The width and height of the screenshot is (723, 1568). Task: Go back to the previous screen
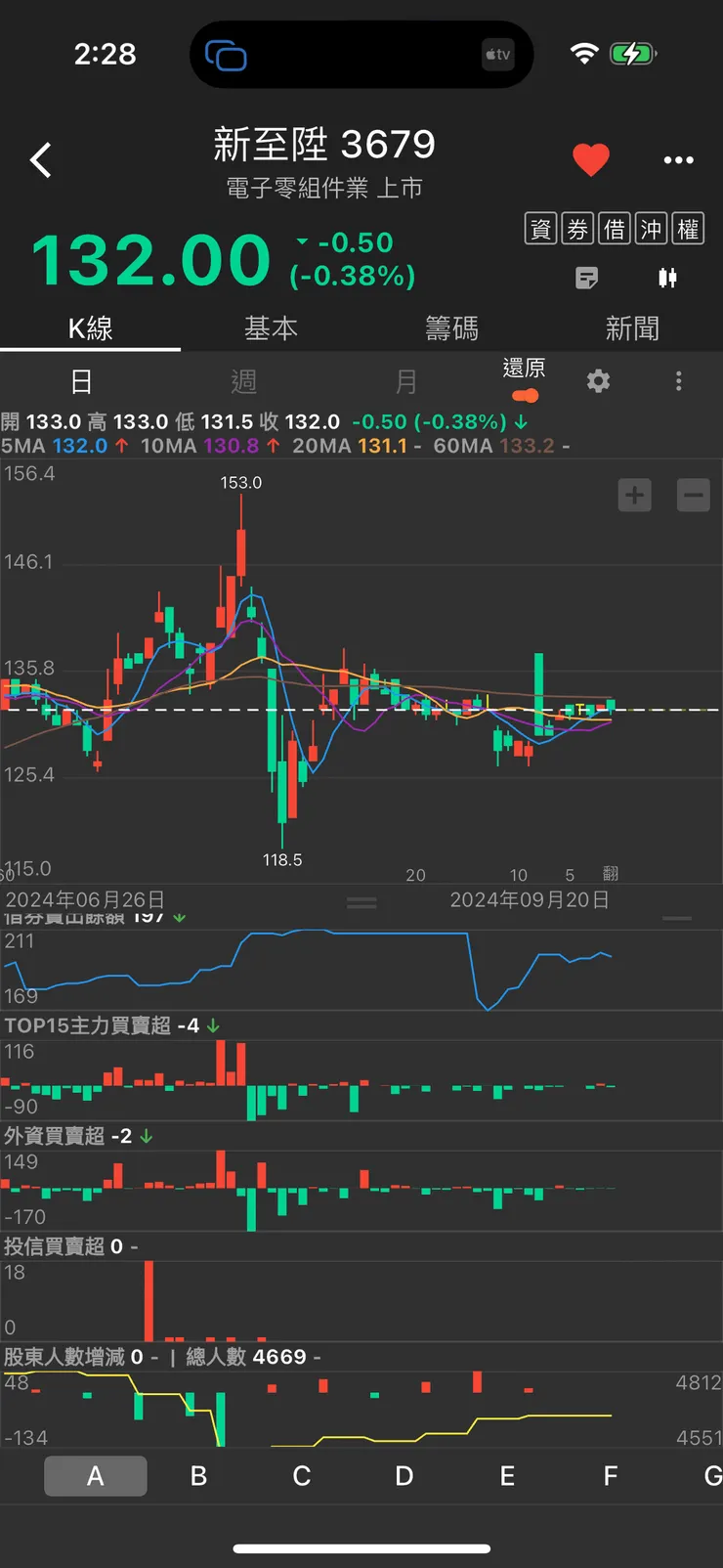pos(41,160)
